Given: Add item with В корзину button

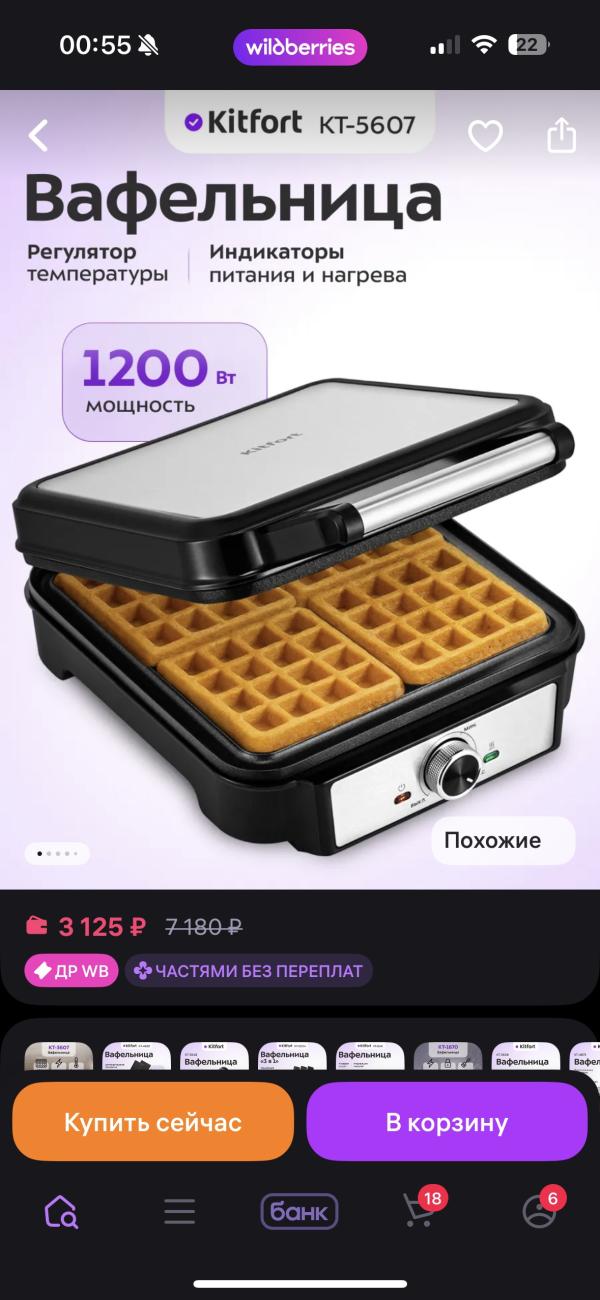Looking at the screenshot, I should click(x=447, y=1122).
